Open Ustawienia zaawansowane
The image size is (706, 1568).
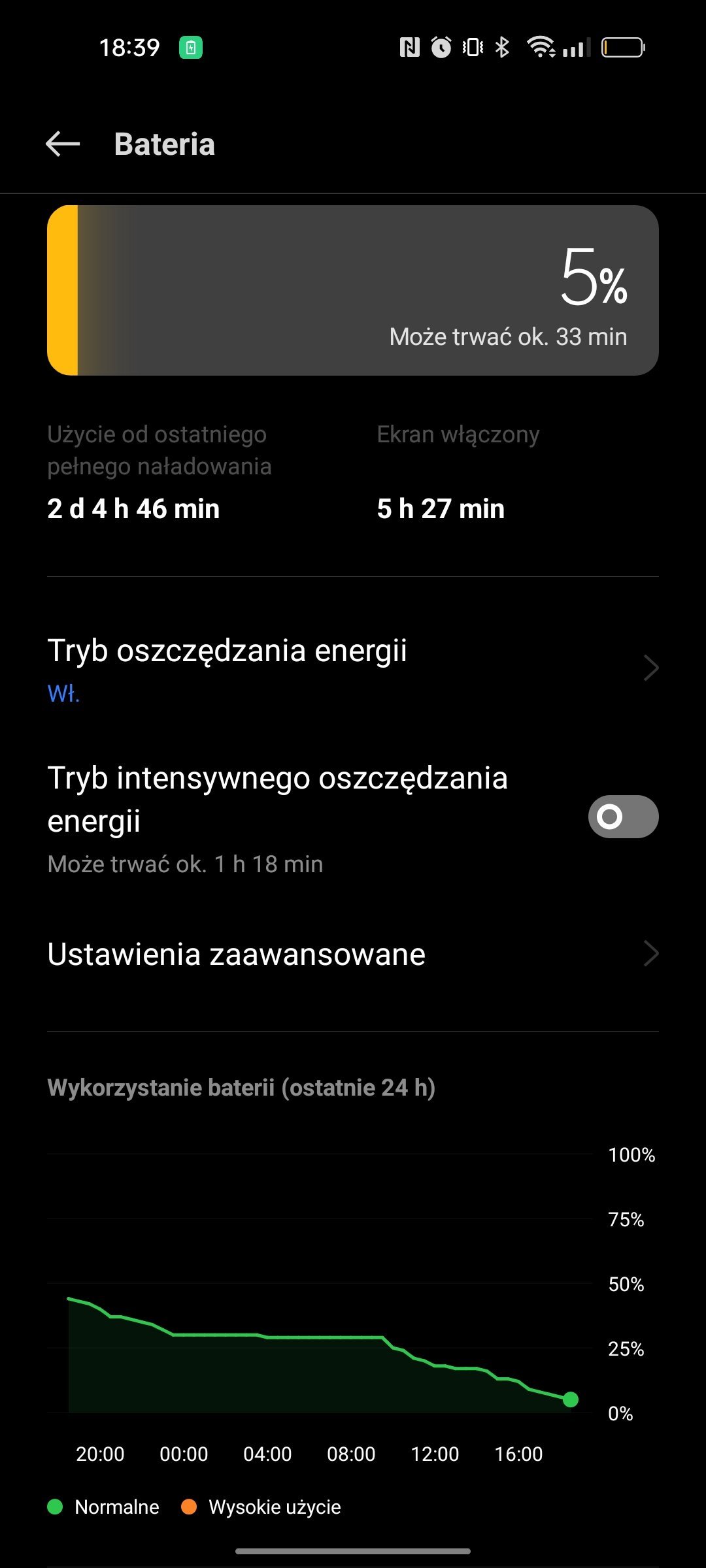coord(353,954)
